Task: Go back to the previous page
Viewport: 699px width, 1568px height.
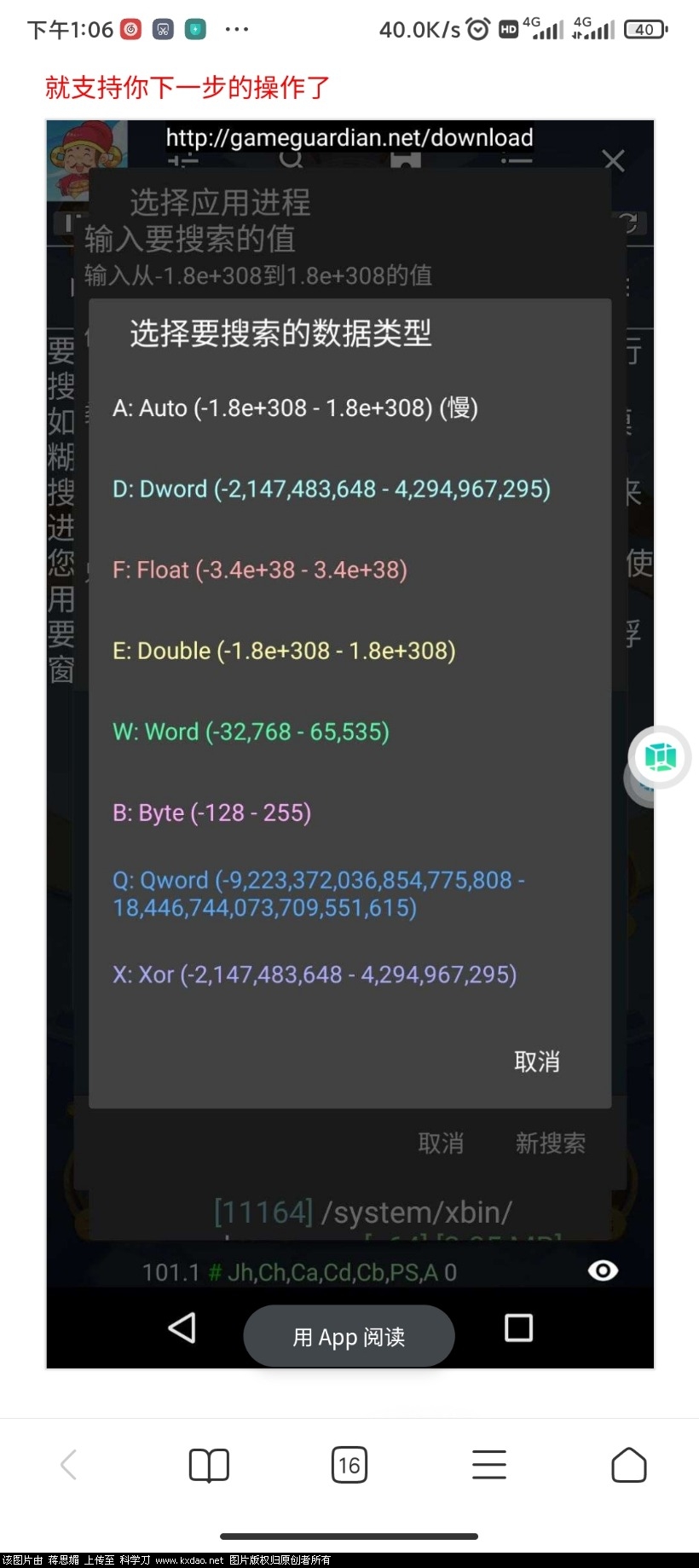Action: tap(69, 1465)
